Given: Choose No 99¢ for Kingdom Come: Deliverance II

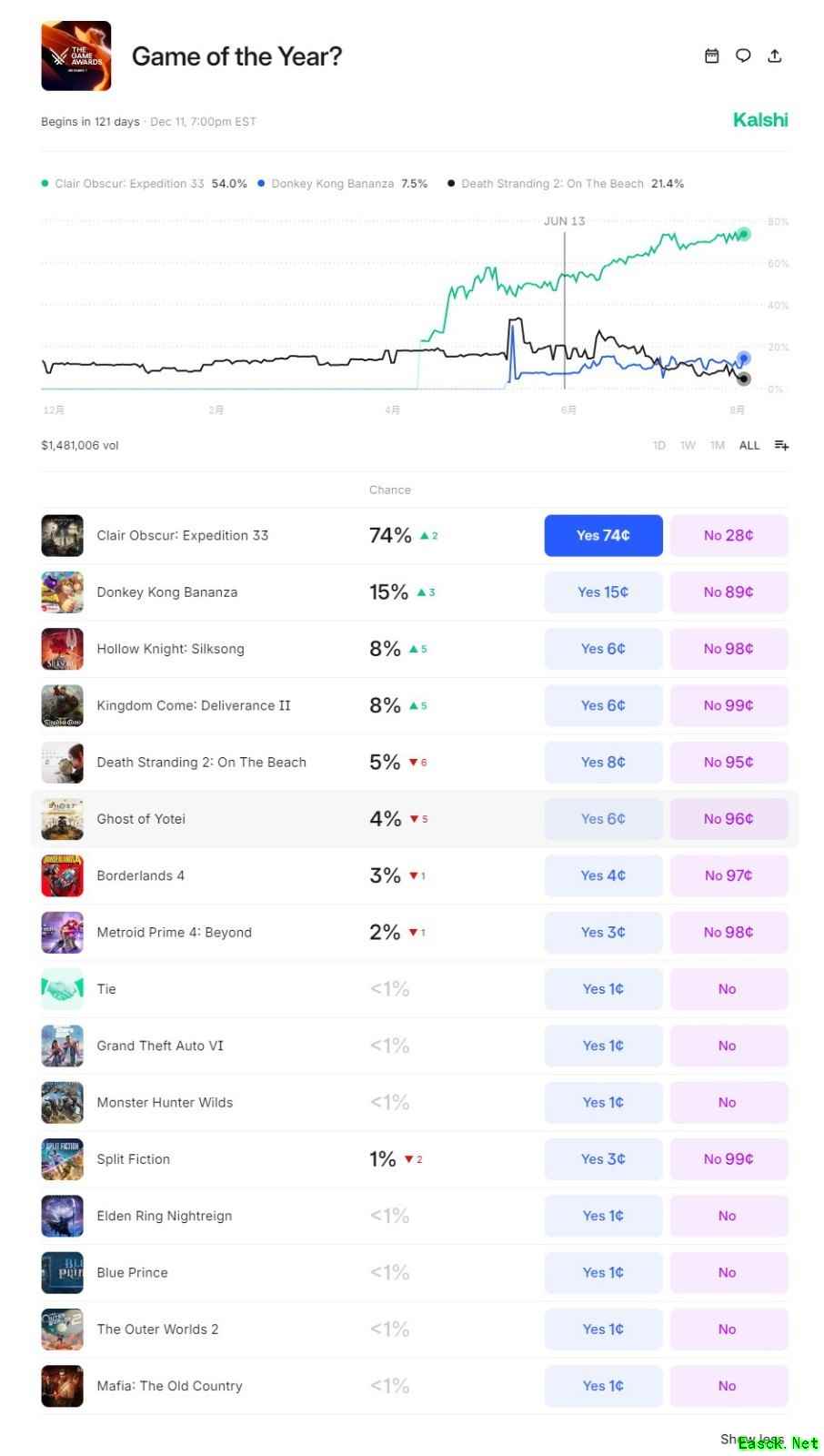Looking at the screenshot, I should (x=729, y=705).
